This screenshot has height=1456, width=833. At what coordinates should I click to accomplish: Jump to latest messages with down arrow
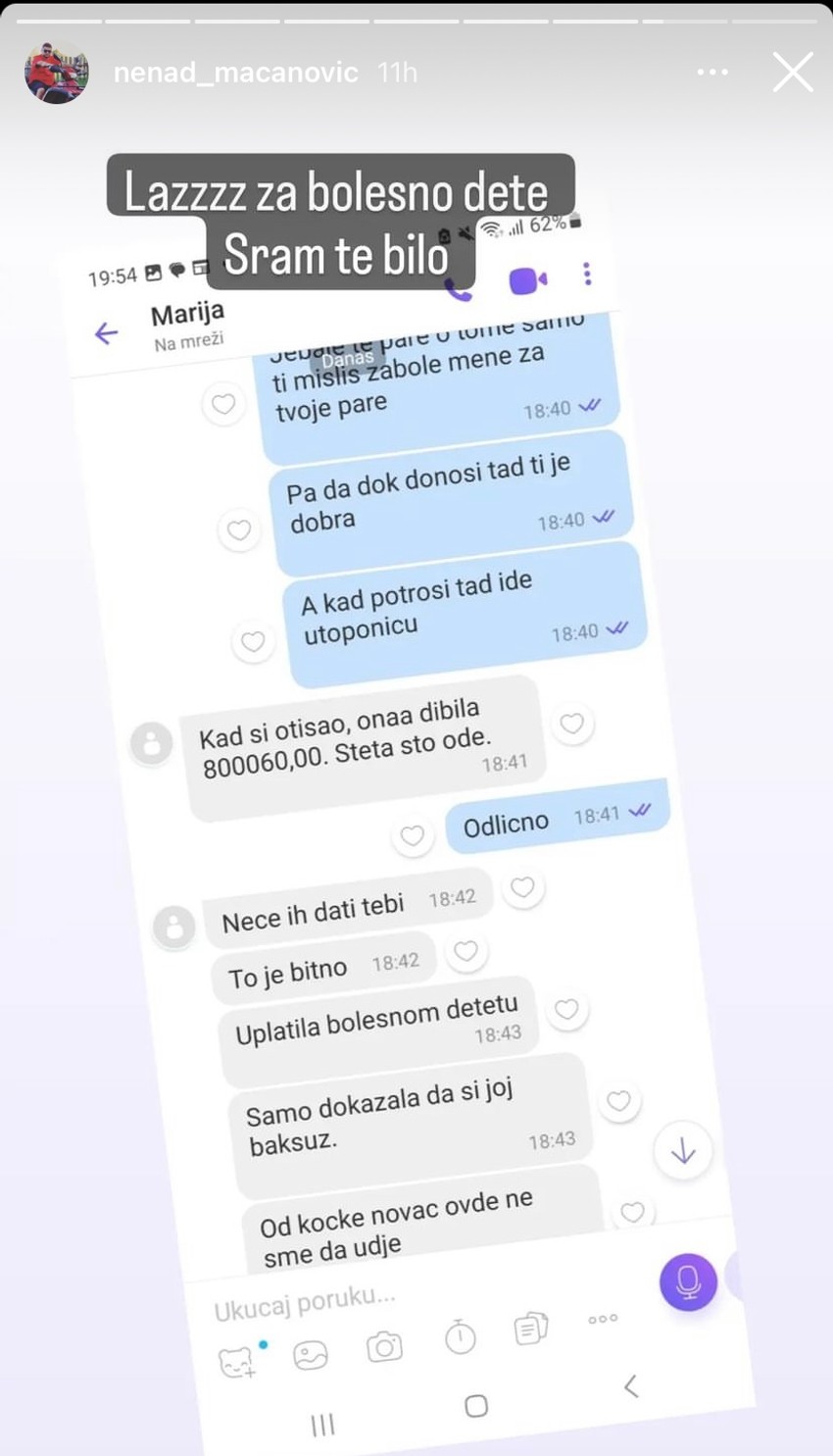click(x=683, y=1151)
